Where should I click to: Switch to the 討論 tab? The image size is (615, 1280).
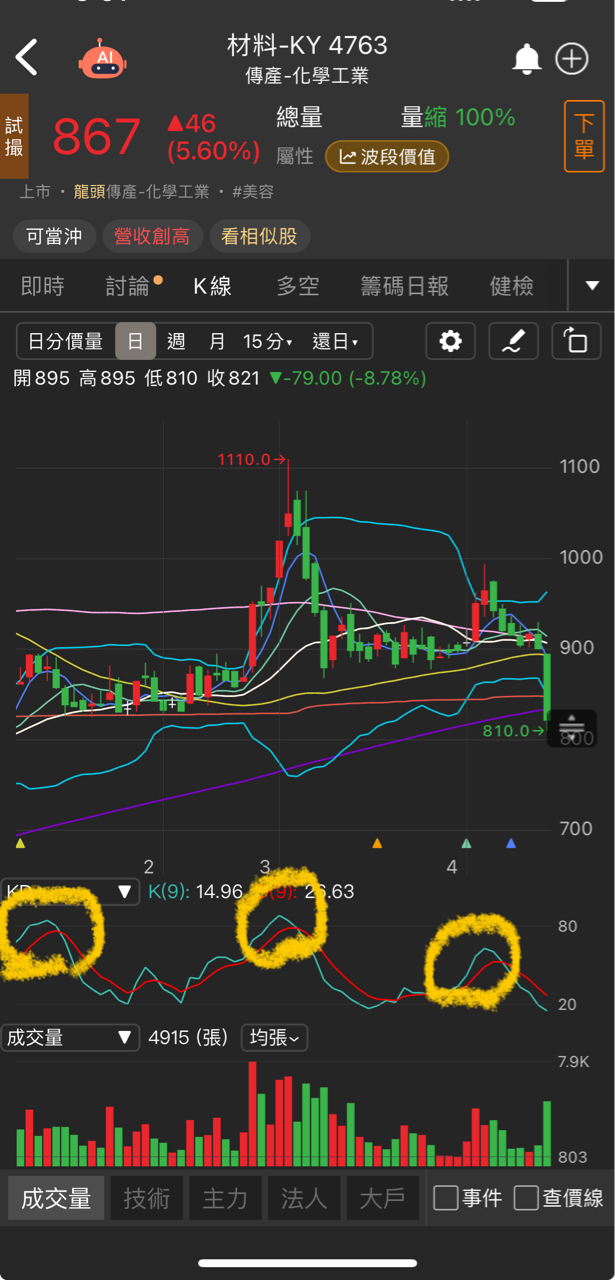pos(128,287)
